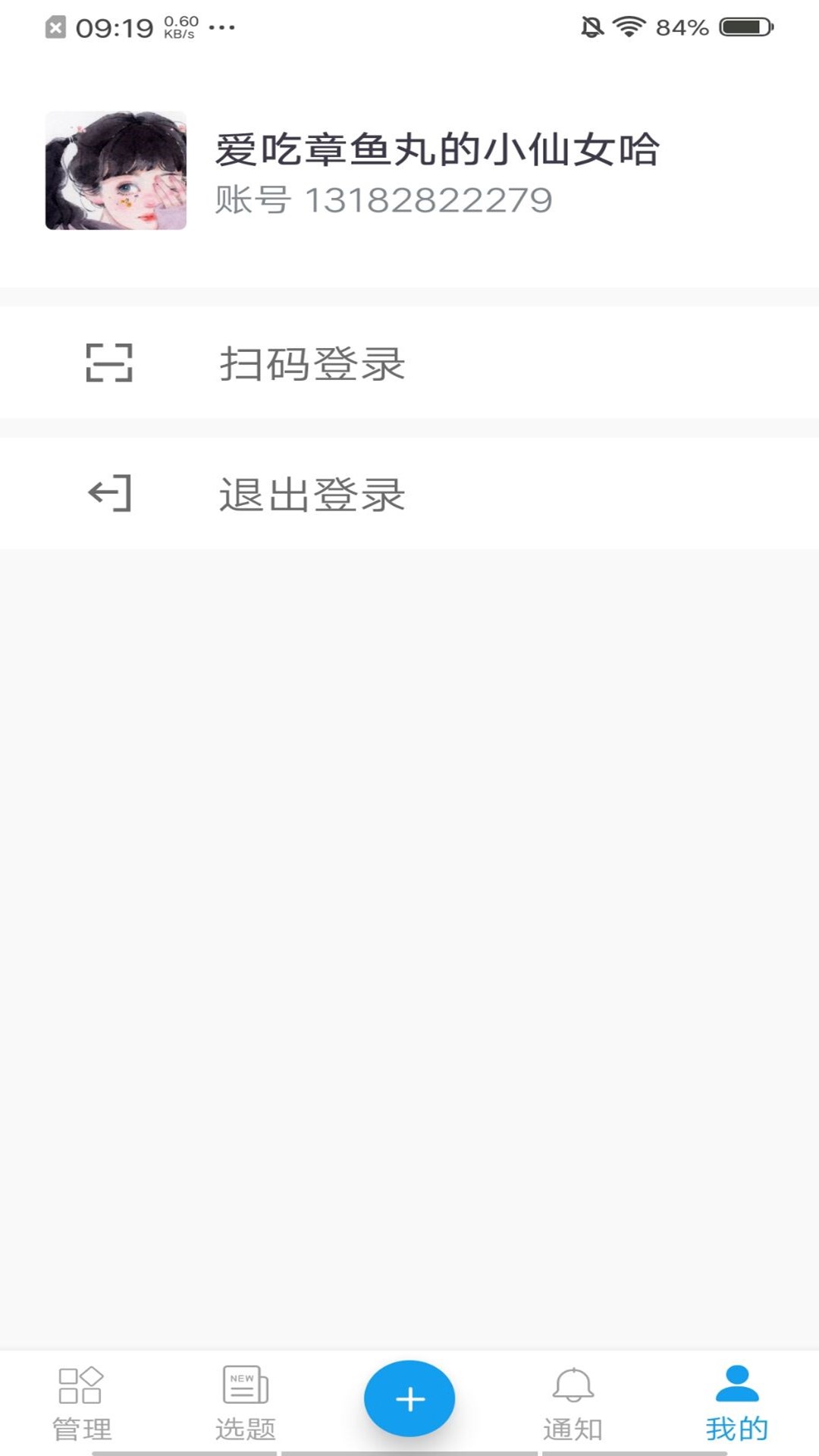The height and width of the screenshot is (1456, 819).
Task: Click the user avatar picture
Action: click(115, 168)
